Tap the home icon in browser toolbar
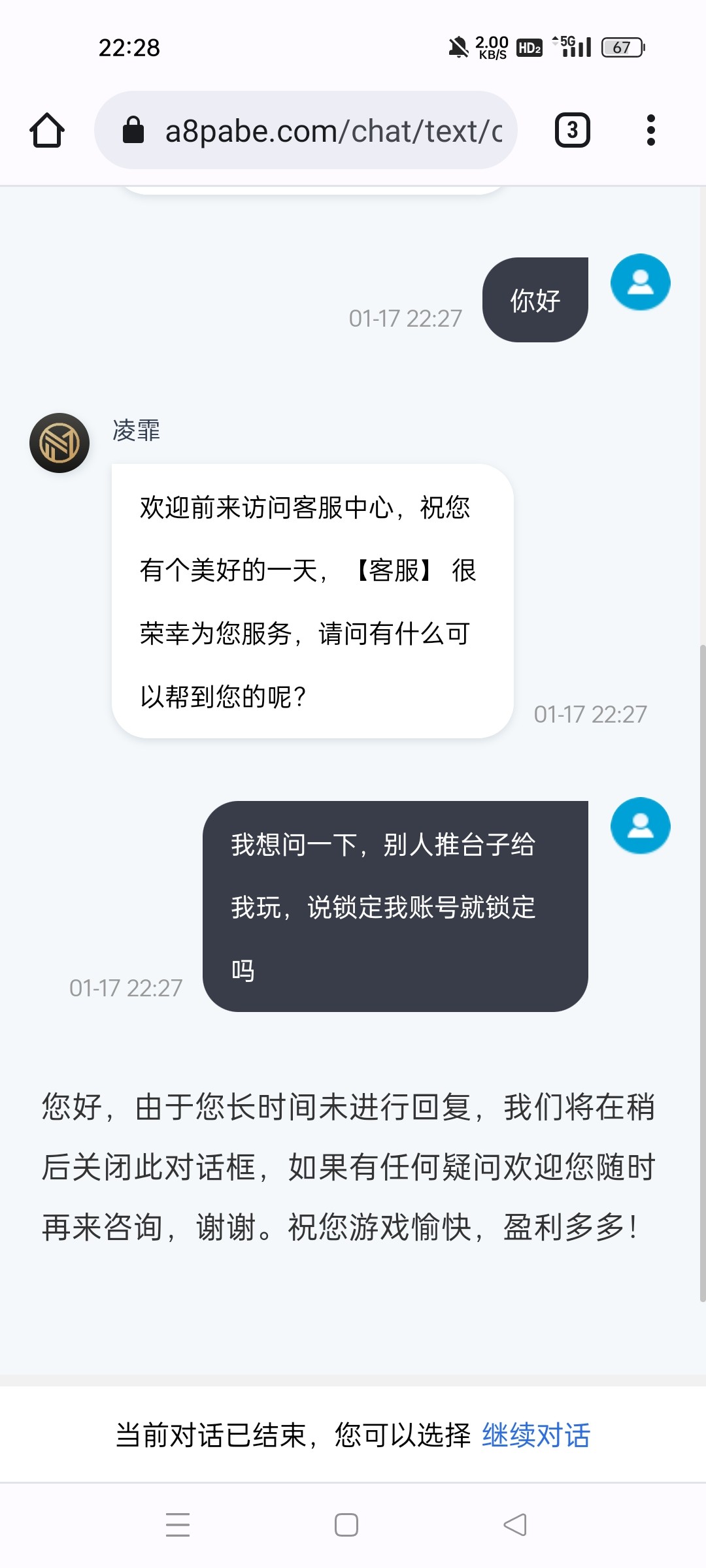This screenshot has height=1568, width=706. (x=46, y=130)
